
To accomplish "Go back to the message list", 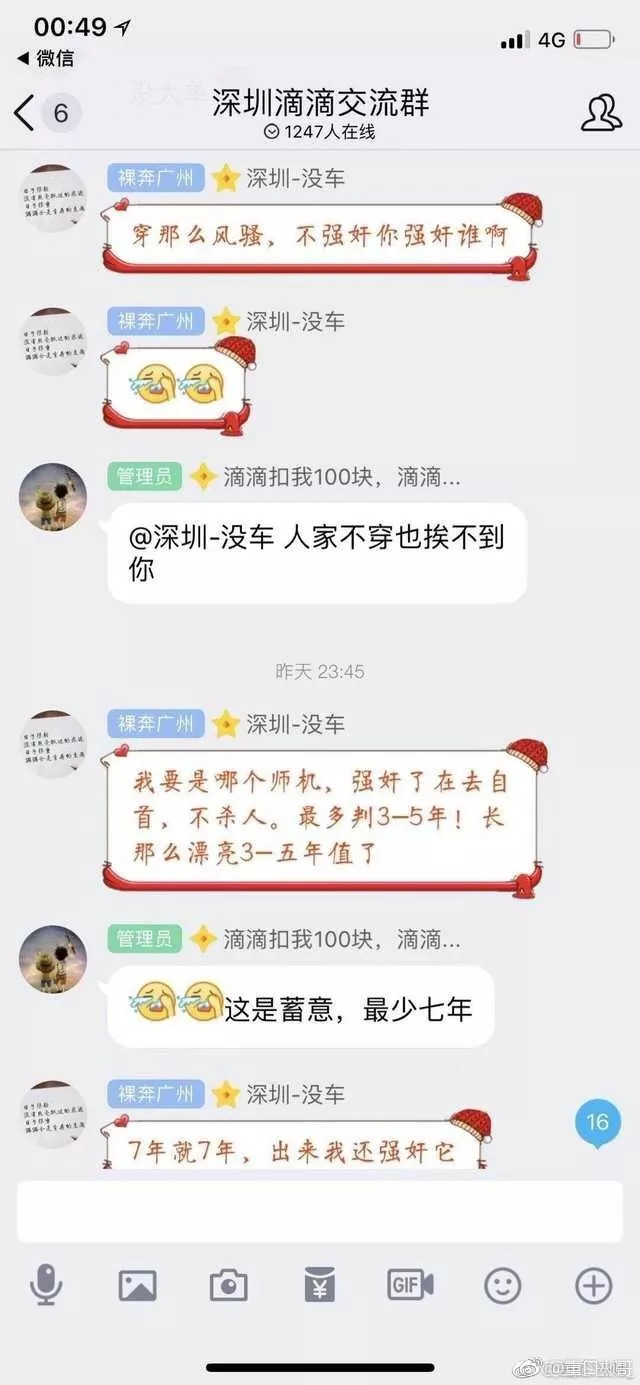I will [25, 113].
